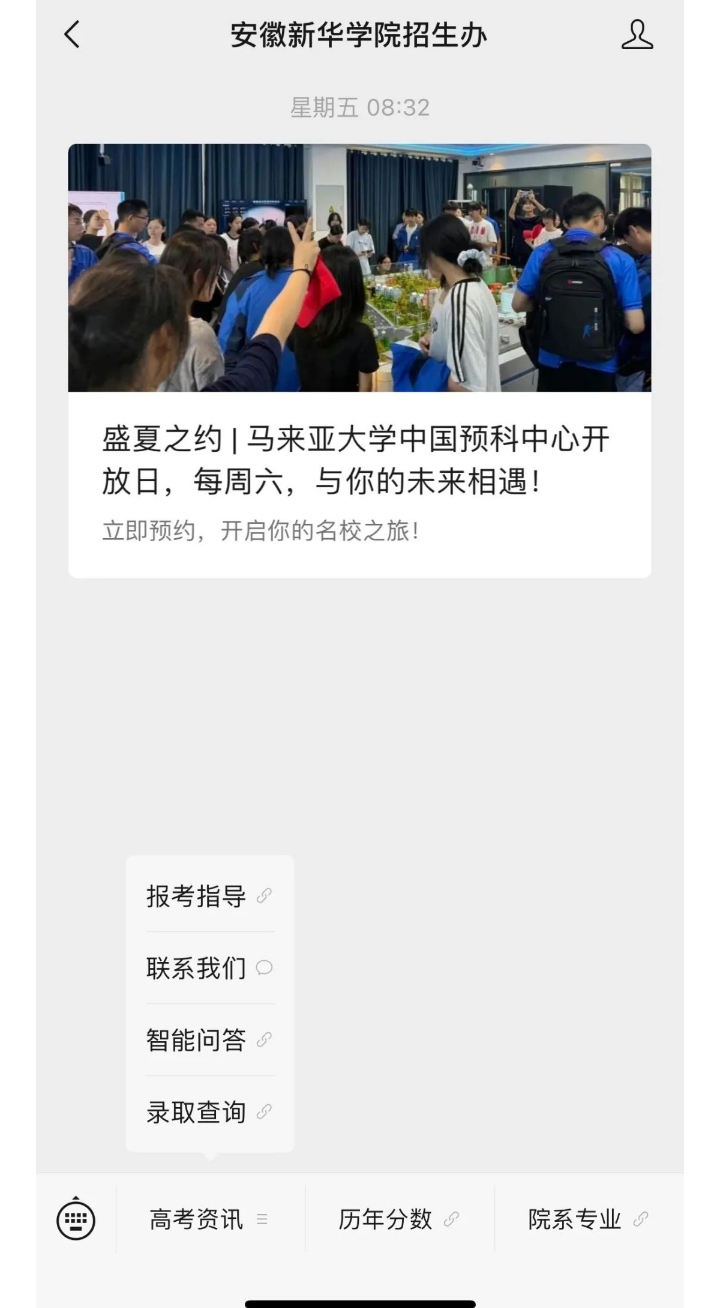
Task: Open the 历年分数 link
Action: click(x=399, y=1220)
